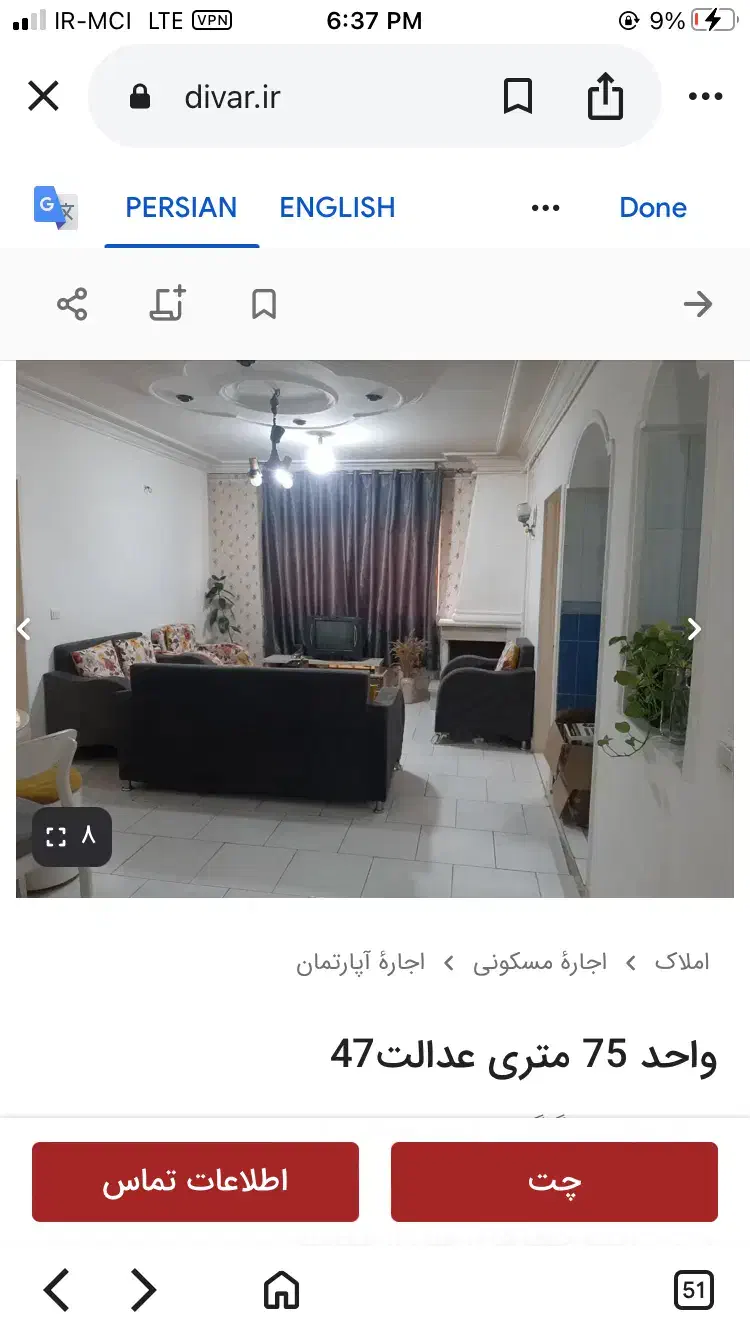Tap the اطلاعات تماس contact info button
Viewport: 750px width, 1334px height.
click(x=195, y=1181)
